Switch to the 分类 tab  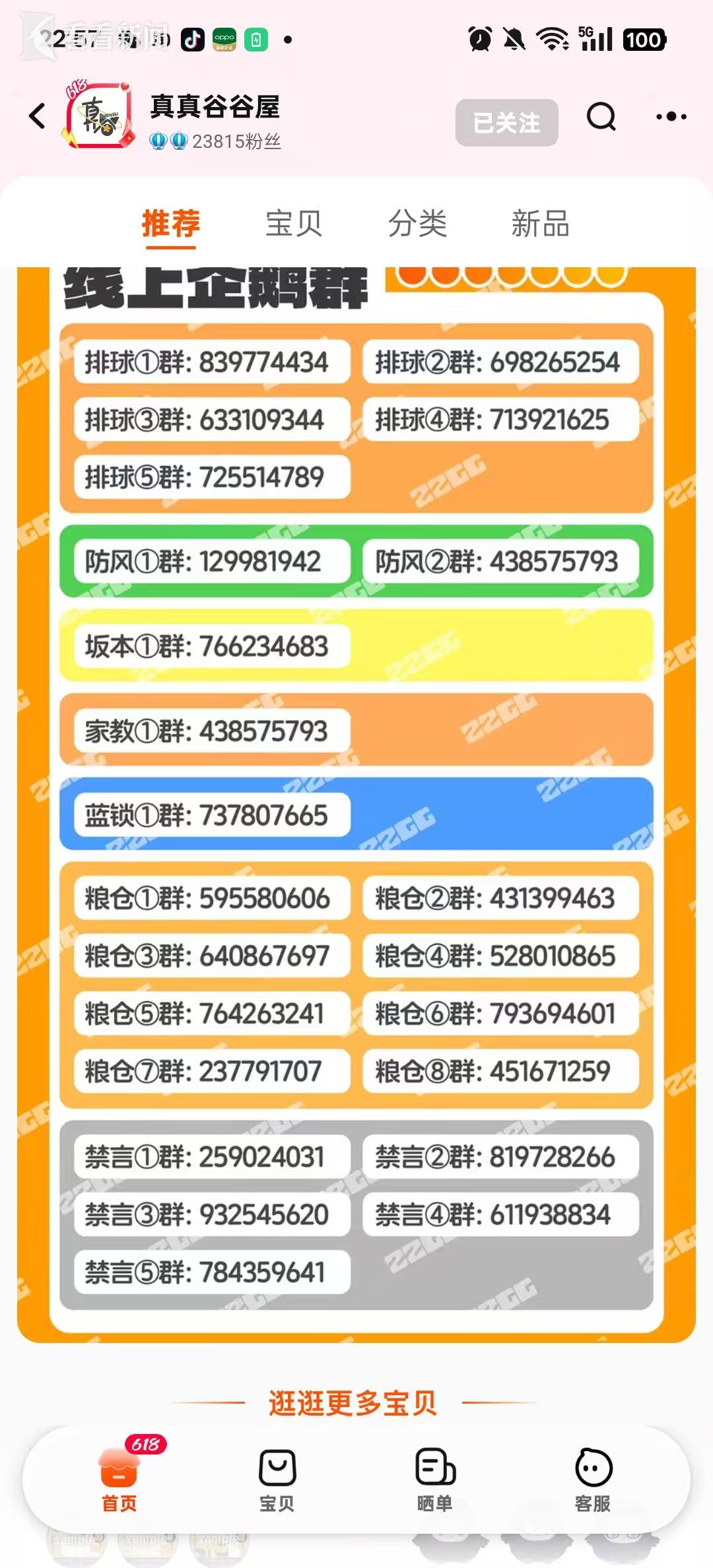coord(417,224)
